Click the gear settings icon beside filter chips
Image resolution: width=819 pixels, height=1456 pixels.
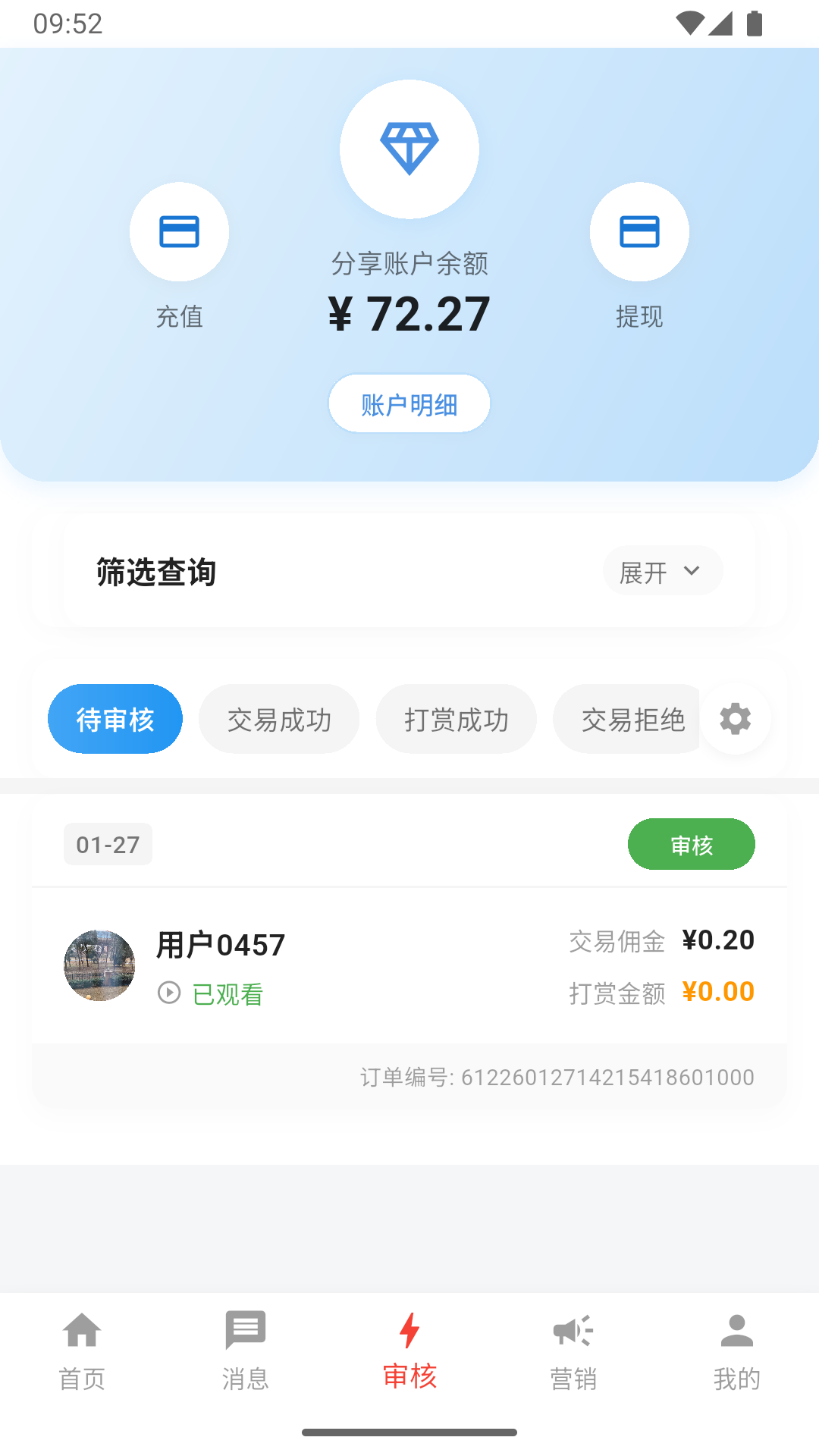pyautogui.click(x=735, y=718)
